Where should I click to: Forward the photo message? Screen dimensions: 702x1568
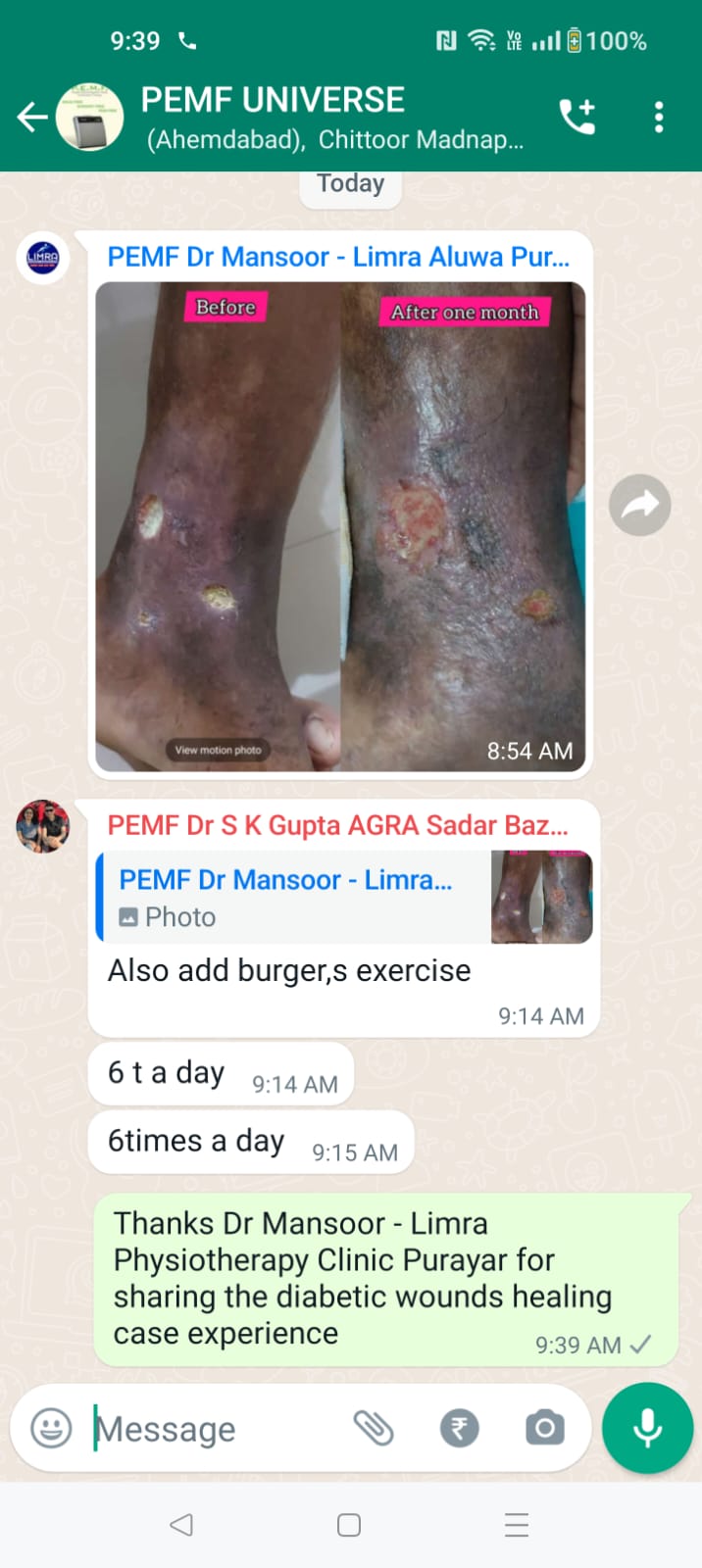click(639, 506)
